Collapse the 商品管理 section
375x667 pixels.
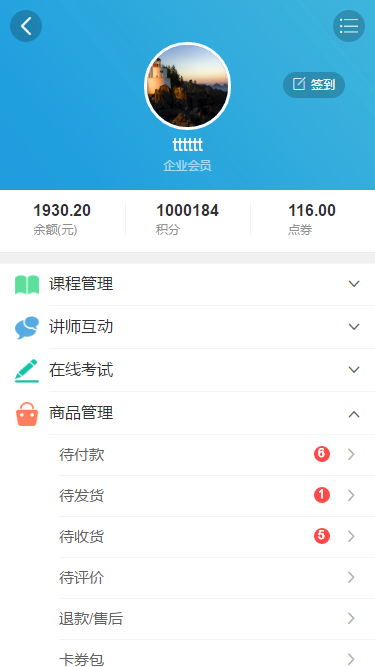[188, 413]
